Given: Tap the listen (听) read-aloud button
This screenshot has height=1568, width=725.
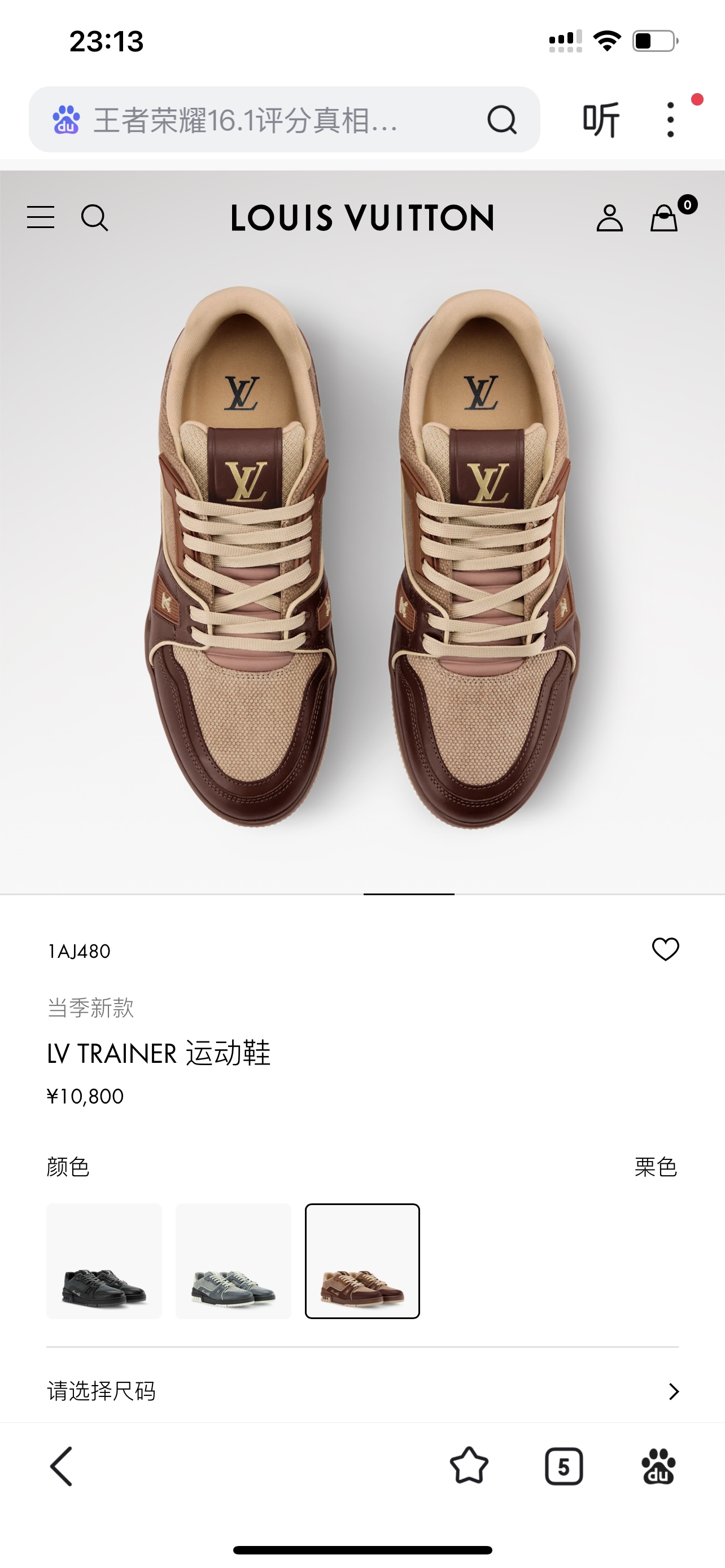Looking at the screenshot, I should point(600,120).
